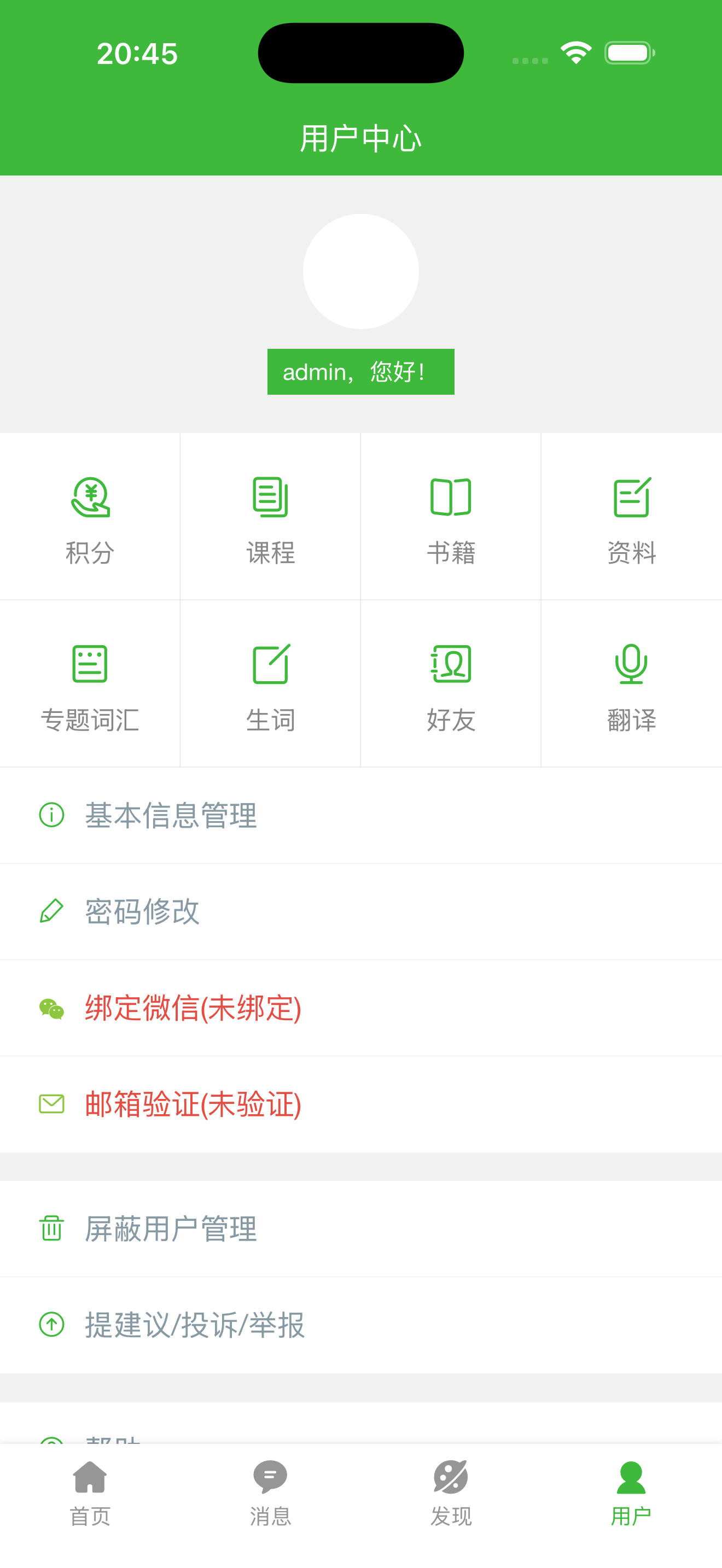Switch to 发现 discover tab
Image resolution: width=722 pixels, height=1568 pixels.
pos(451,1493)
